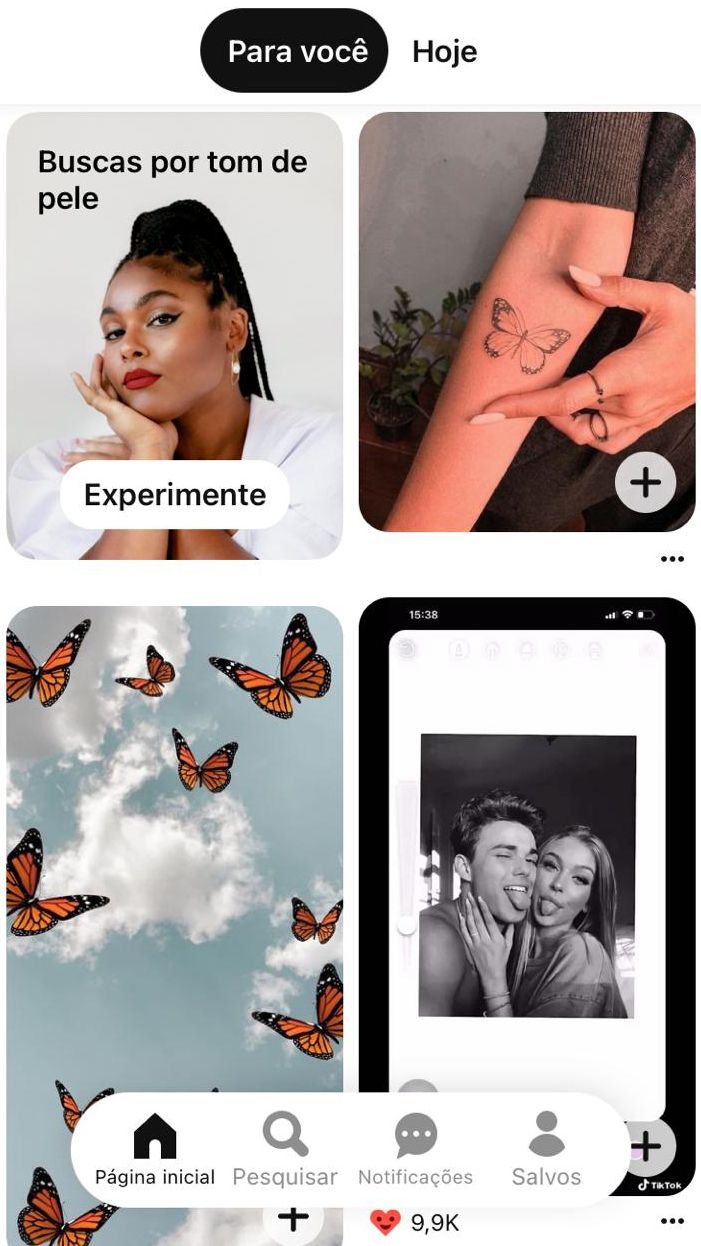The image size is (701, 1246).
Task: Switch to the Hoje tab
Action: point(444,52)
